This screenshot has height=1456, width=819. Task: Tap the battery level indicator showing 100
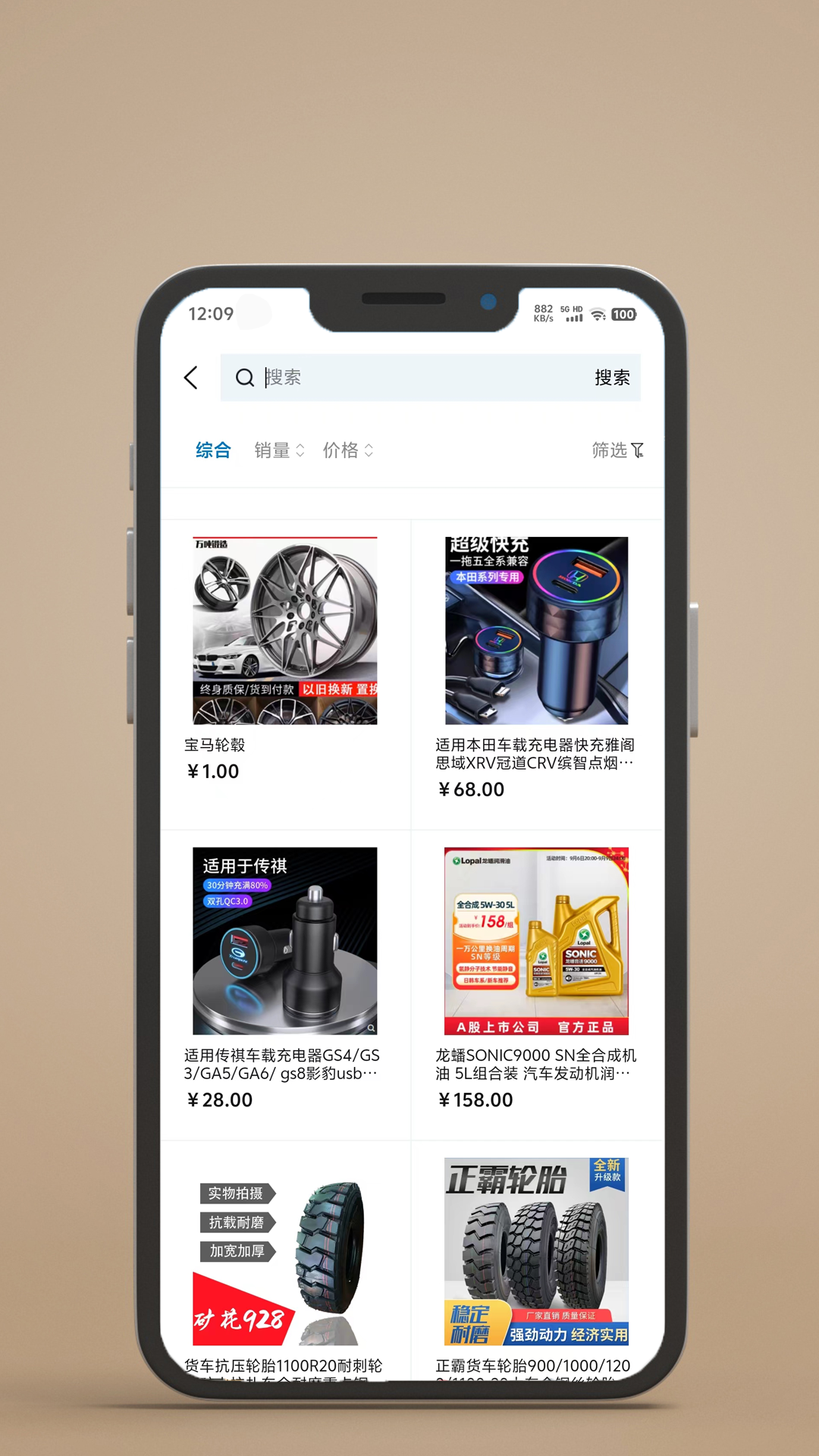623,314
